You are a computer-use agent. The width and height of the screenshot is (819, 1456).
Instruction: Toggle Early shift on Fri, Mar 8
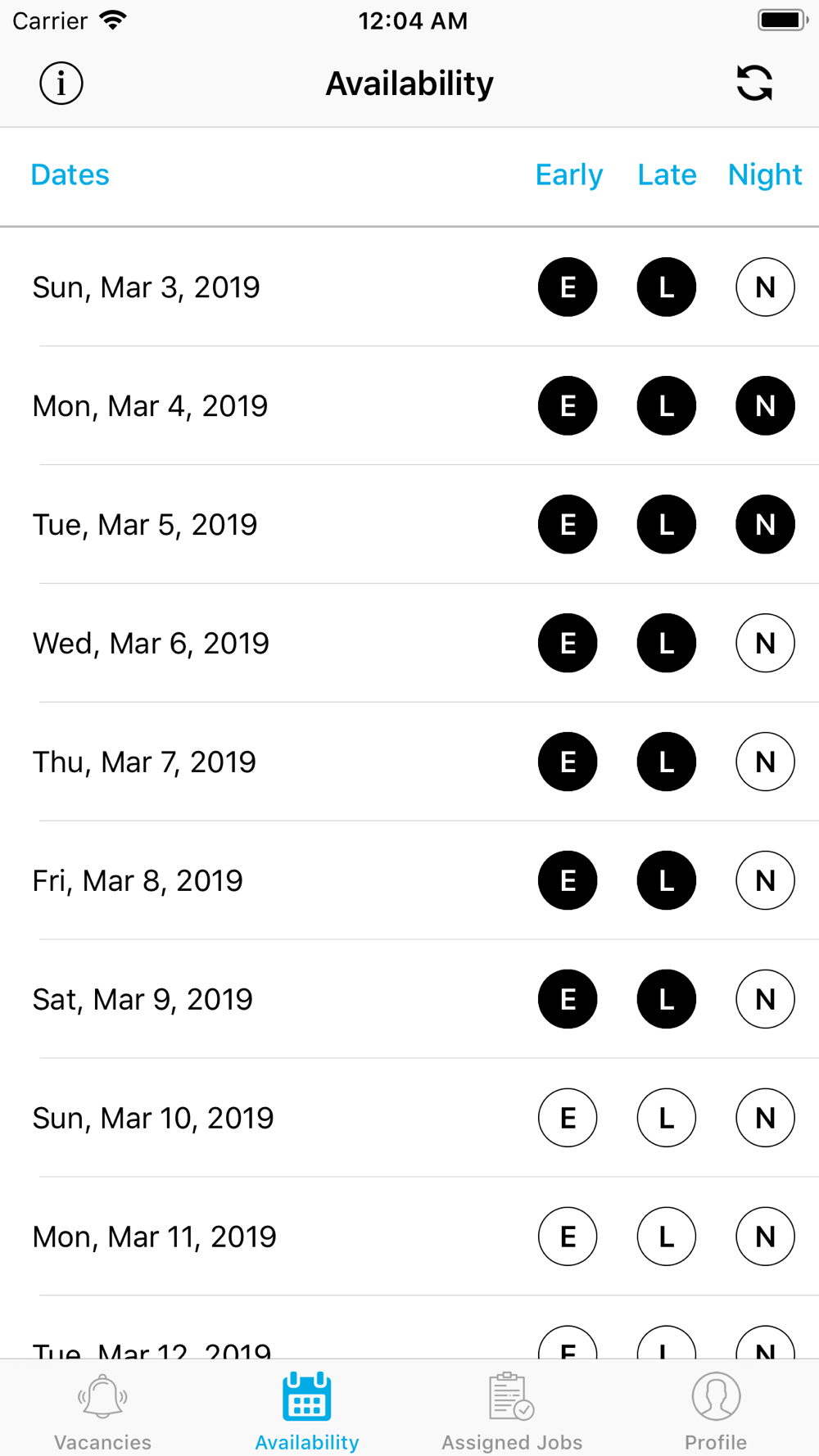click(568, 881)
